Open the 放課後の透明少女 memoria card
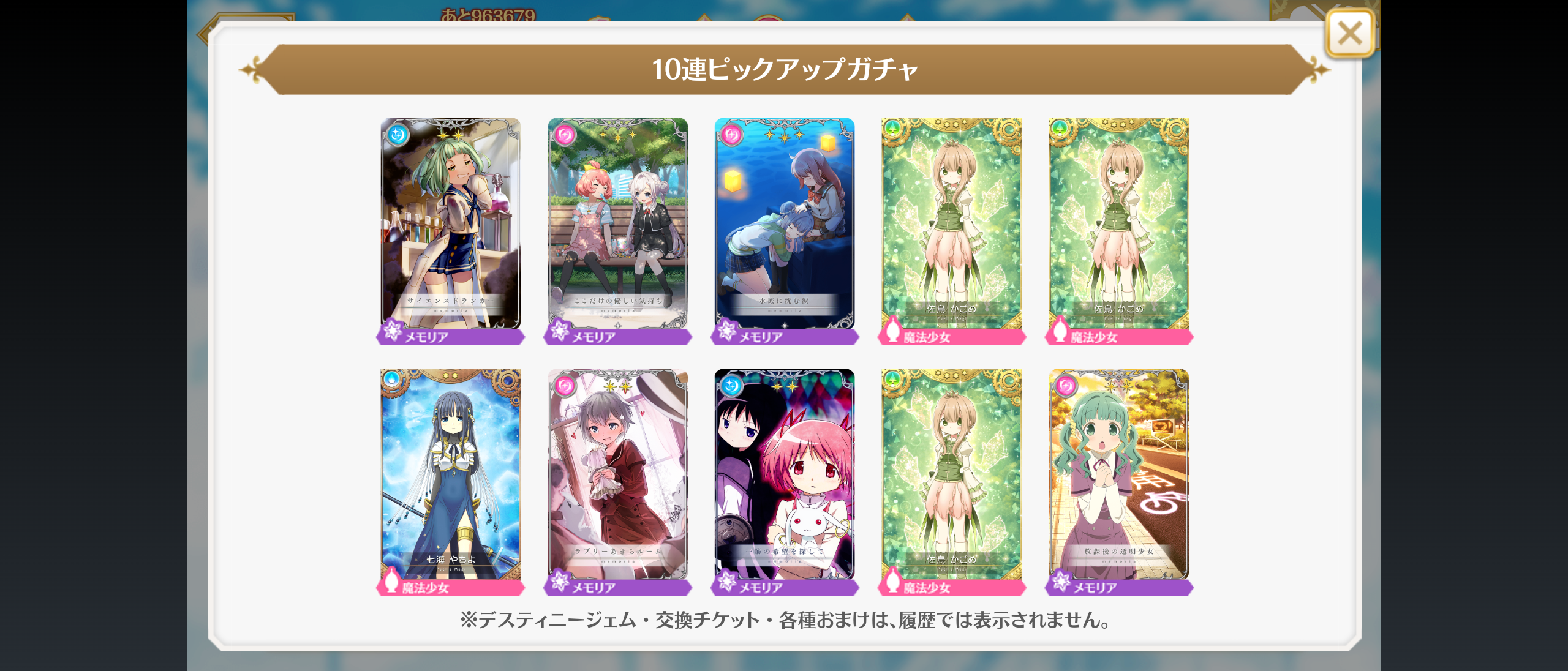 (1119, 482)
